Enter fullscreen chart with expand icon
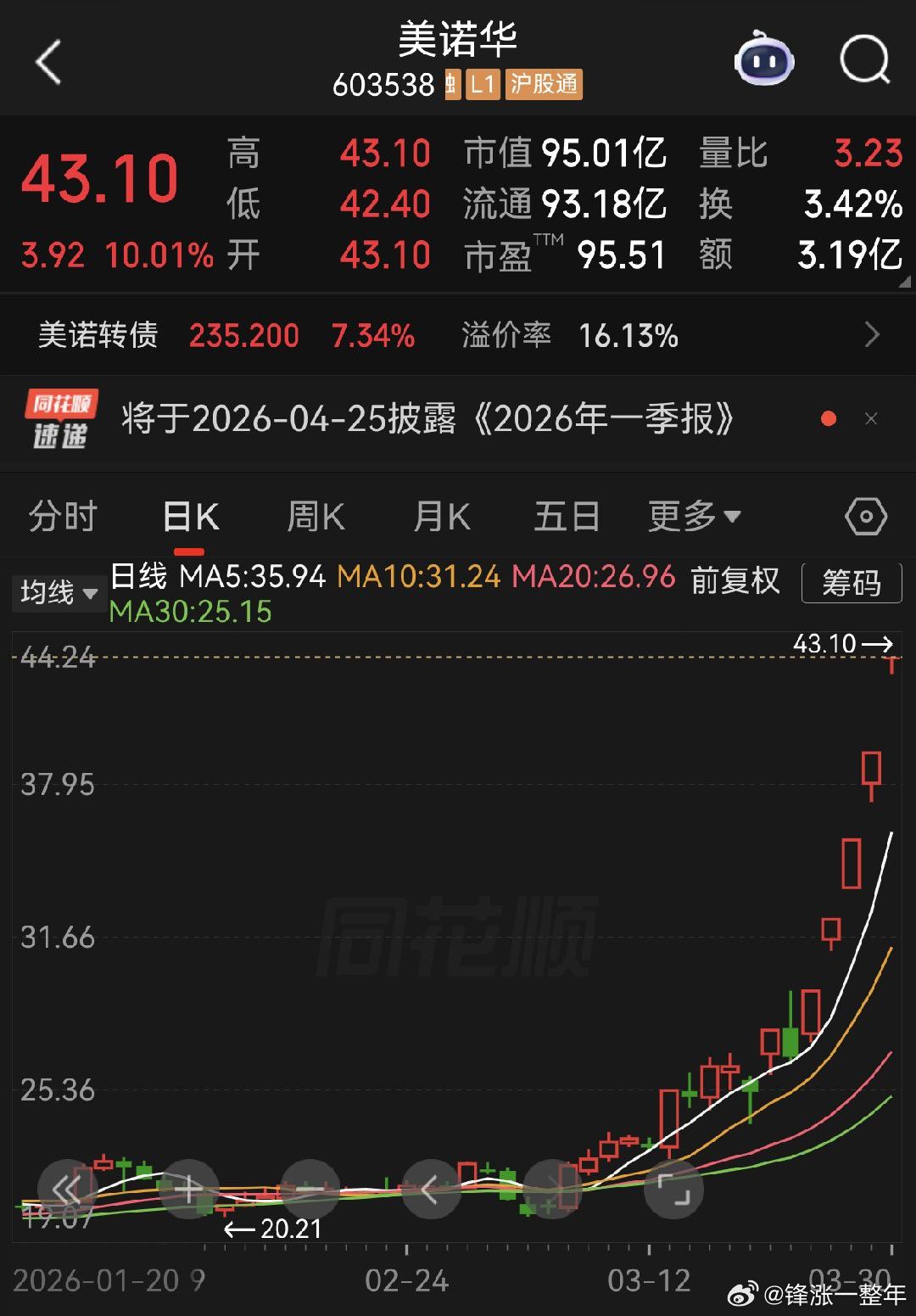The image size is (916, 1316). [674, 1190]
